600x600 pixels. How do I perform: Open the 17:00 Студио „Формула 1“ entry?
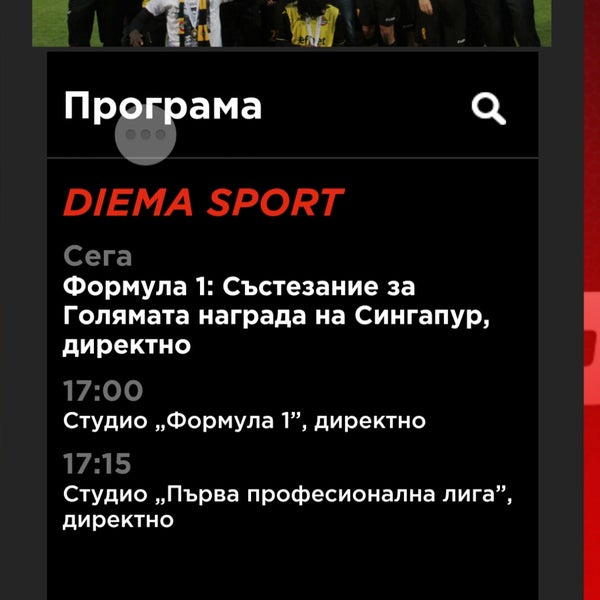coord(244,421)
